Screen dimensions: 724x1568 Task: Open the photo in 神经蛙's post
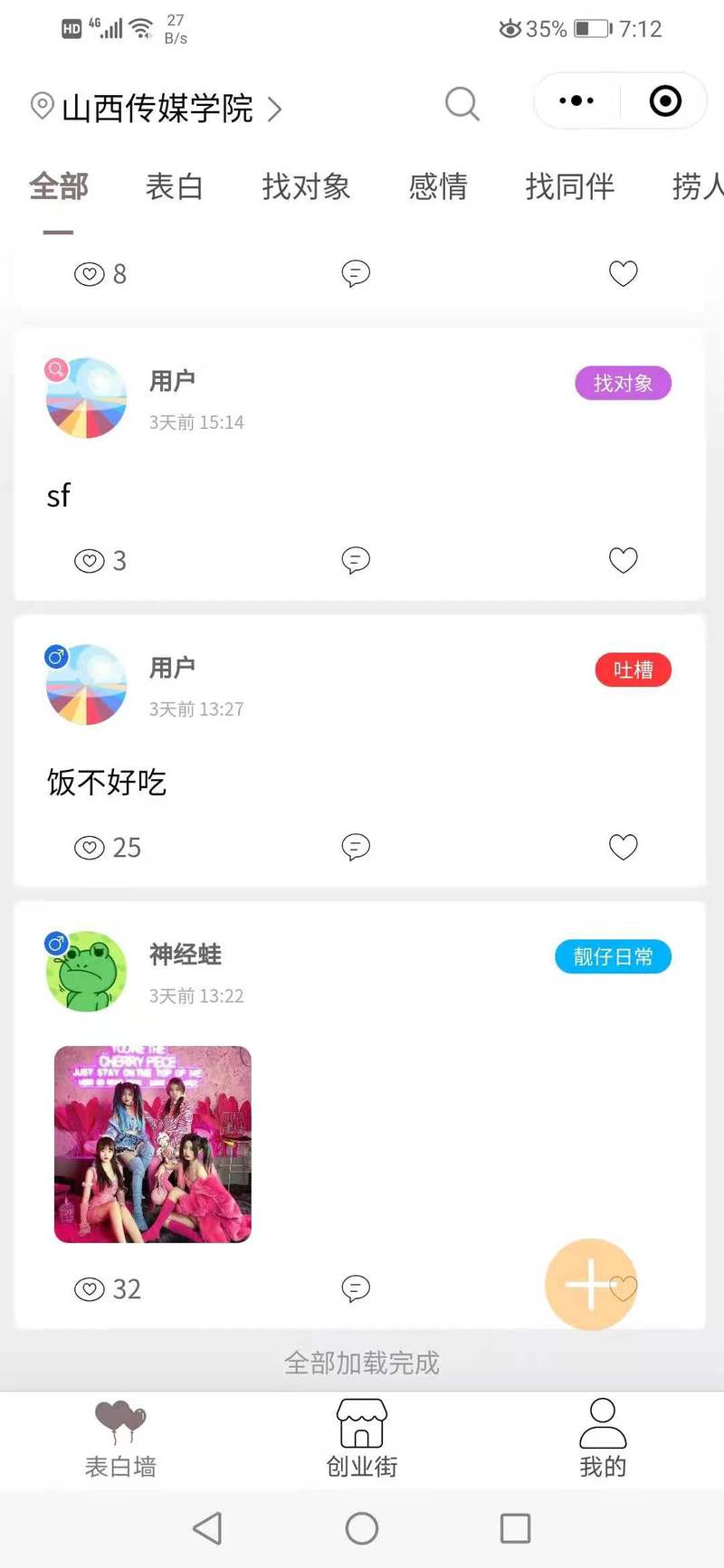tap(153, 1145)
